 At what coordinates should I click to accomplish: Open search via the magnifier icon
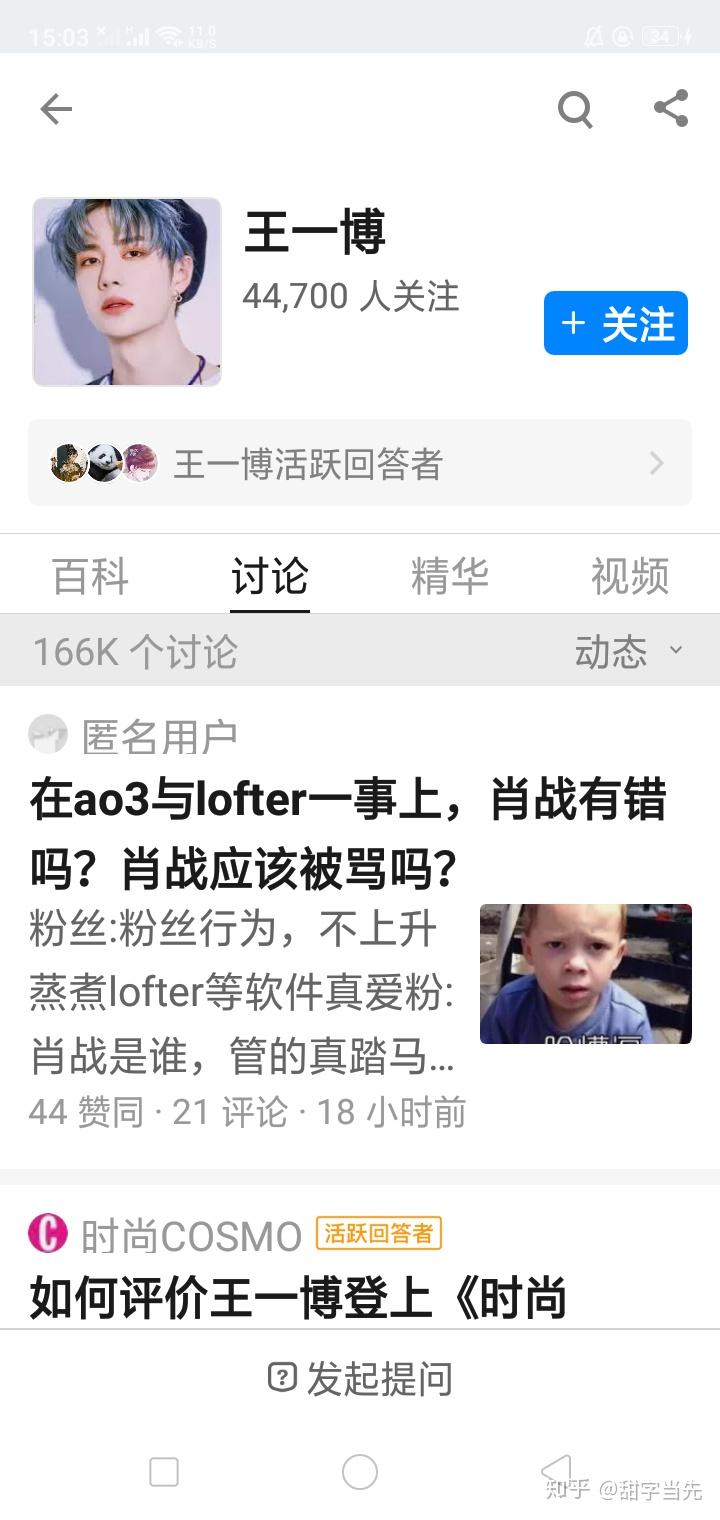[x=575, y=109]
